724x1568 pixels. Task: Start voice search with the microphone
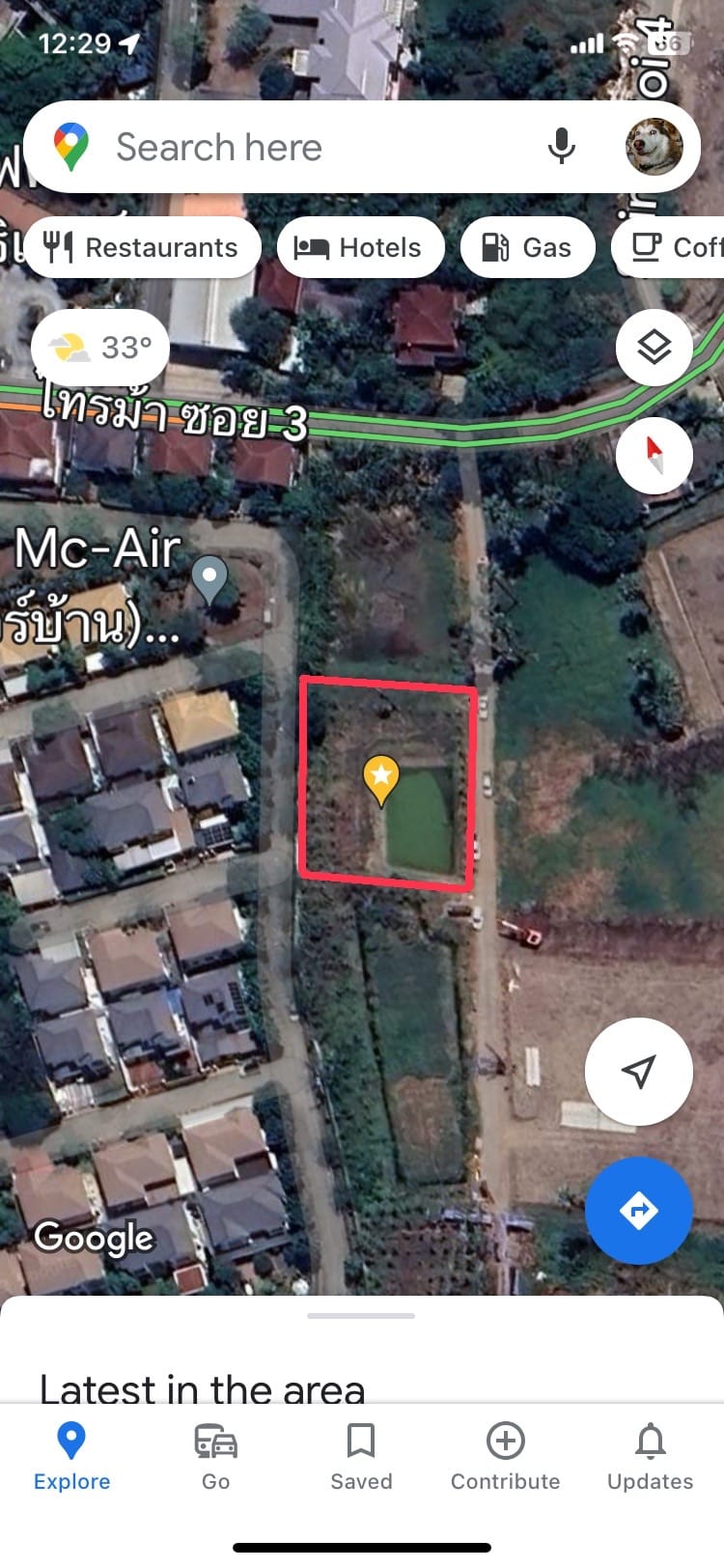pos(561,147)
